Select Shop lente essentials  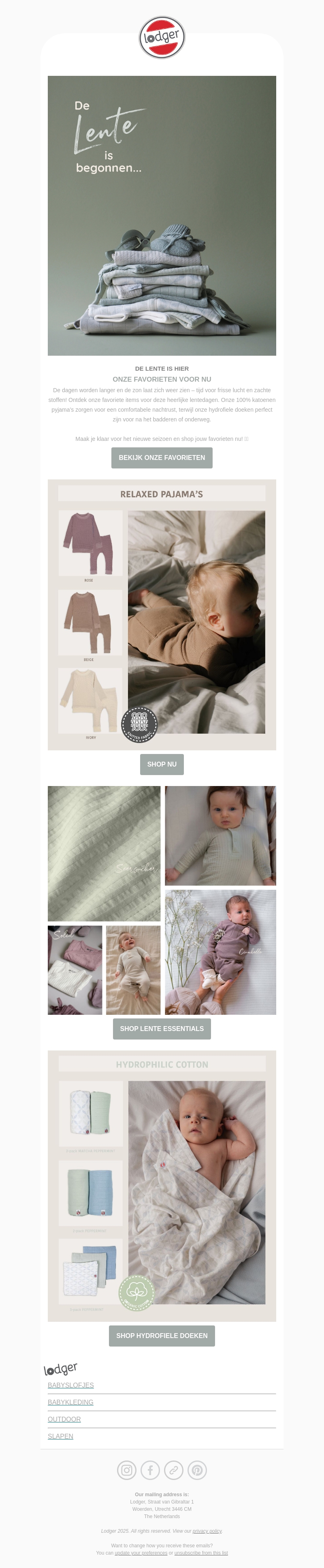[x=162, y=1028]
